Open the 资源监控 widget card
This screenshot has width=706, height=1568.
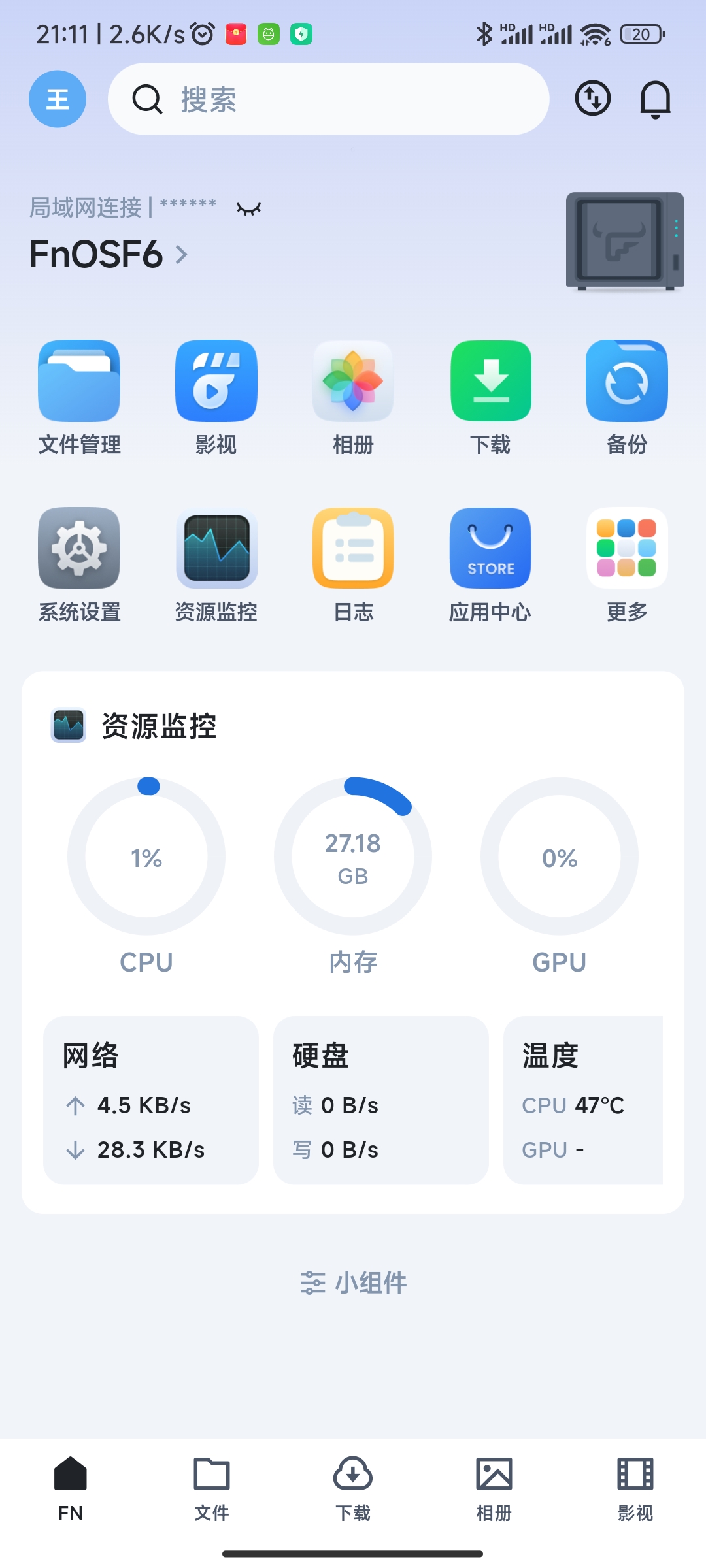coord(159,726)
